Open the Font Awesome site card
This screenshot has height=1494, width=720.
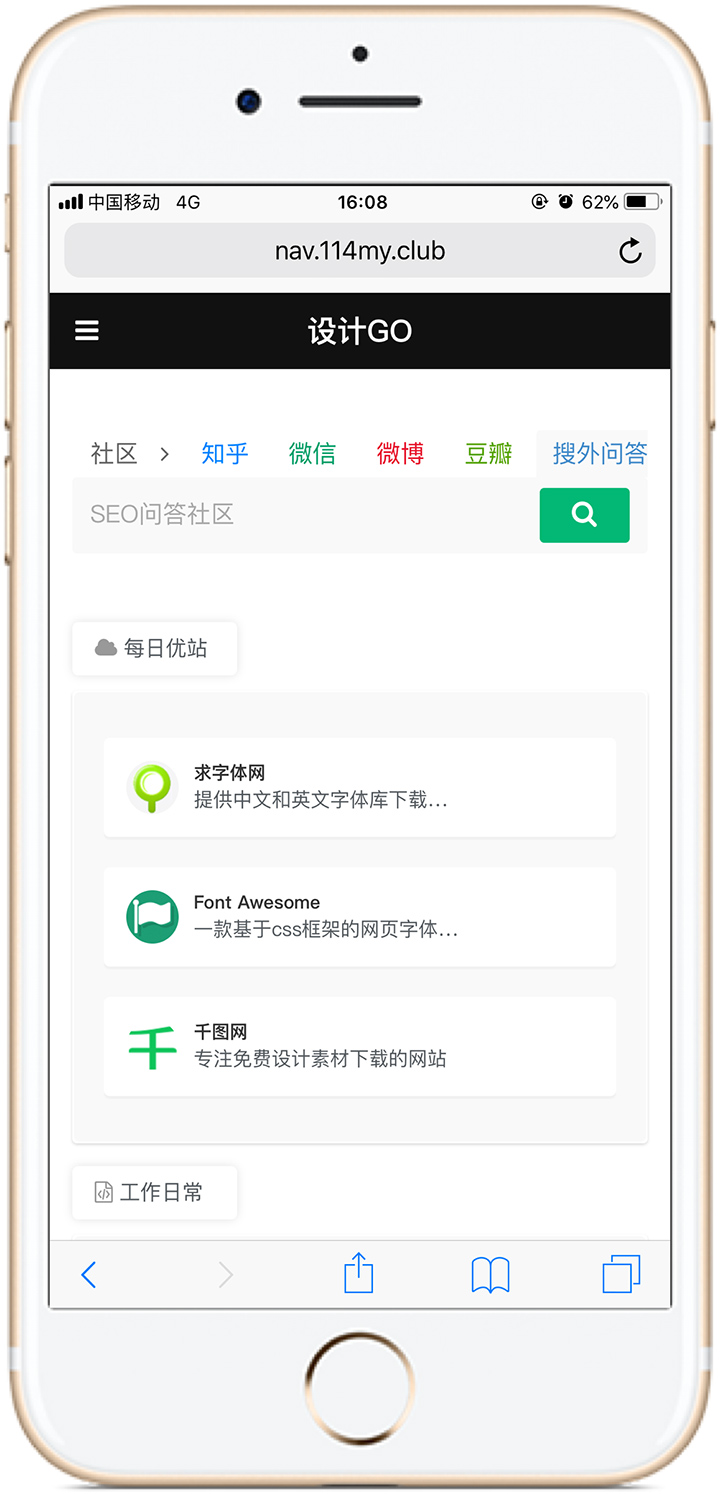point(360,917)
